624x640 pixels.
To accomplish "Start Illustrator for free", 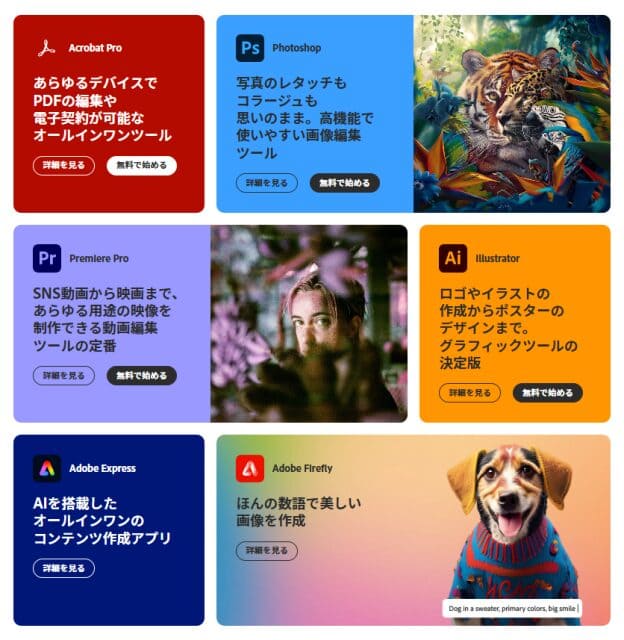I will [x=547, y=393].
